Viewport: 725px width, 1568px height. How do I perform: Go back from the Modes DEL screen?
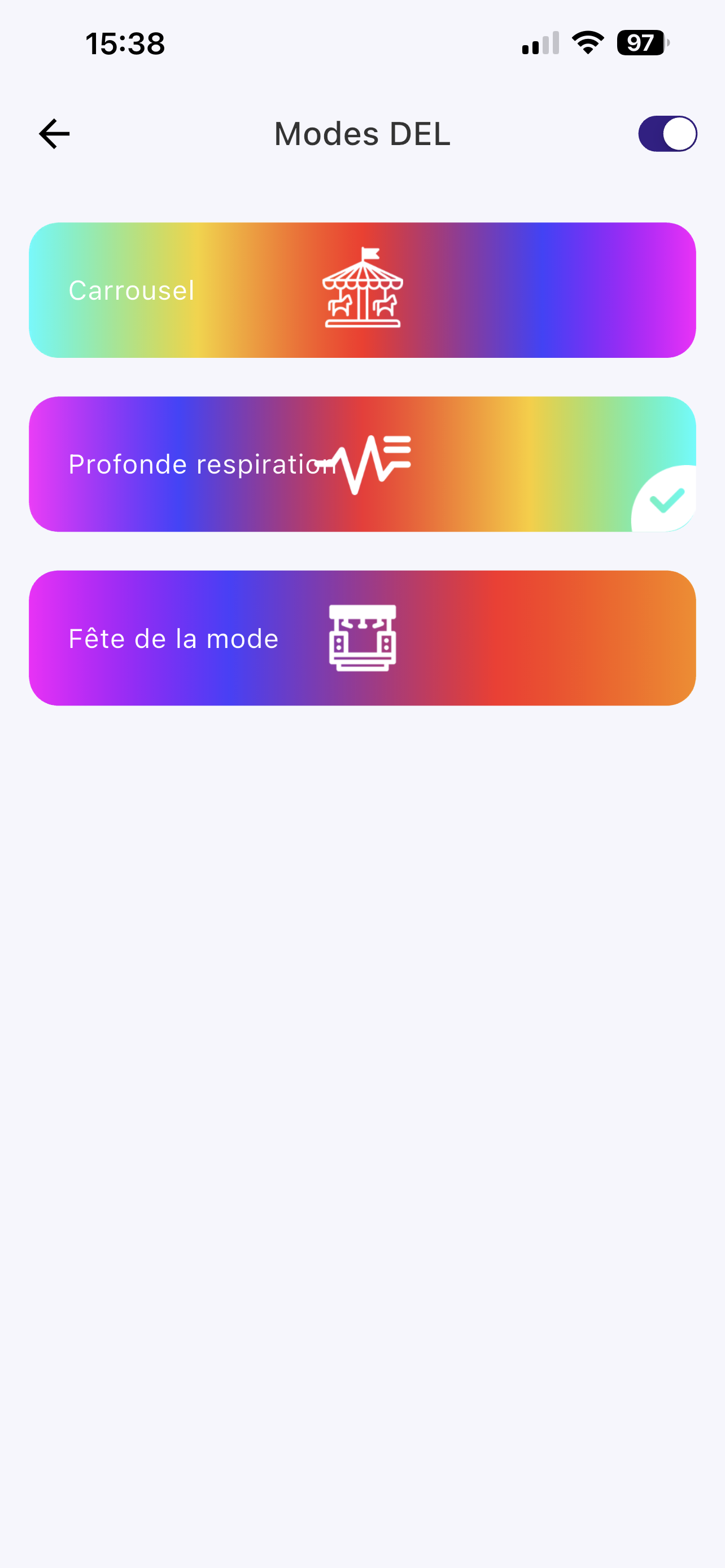pyautogui.click(x=54, y=134)
